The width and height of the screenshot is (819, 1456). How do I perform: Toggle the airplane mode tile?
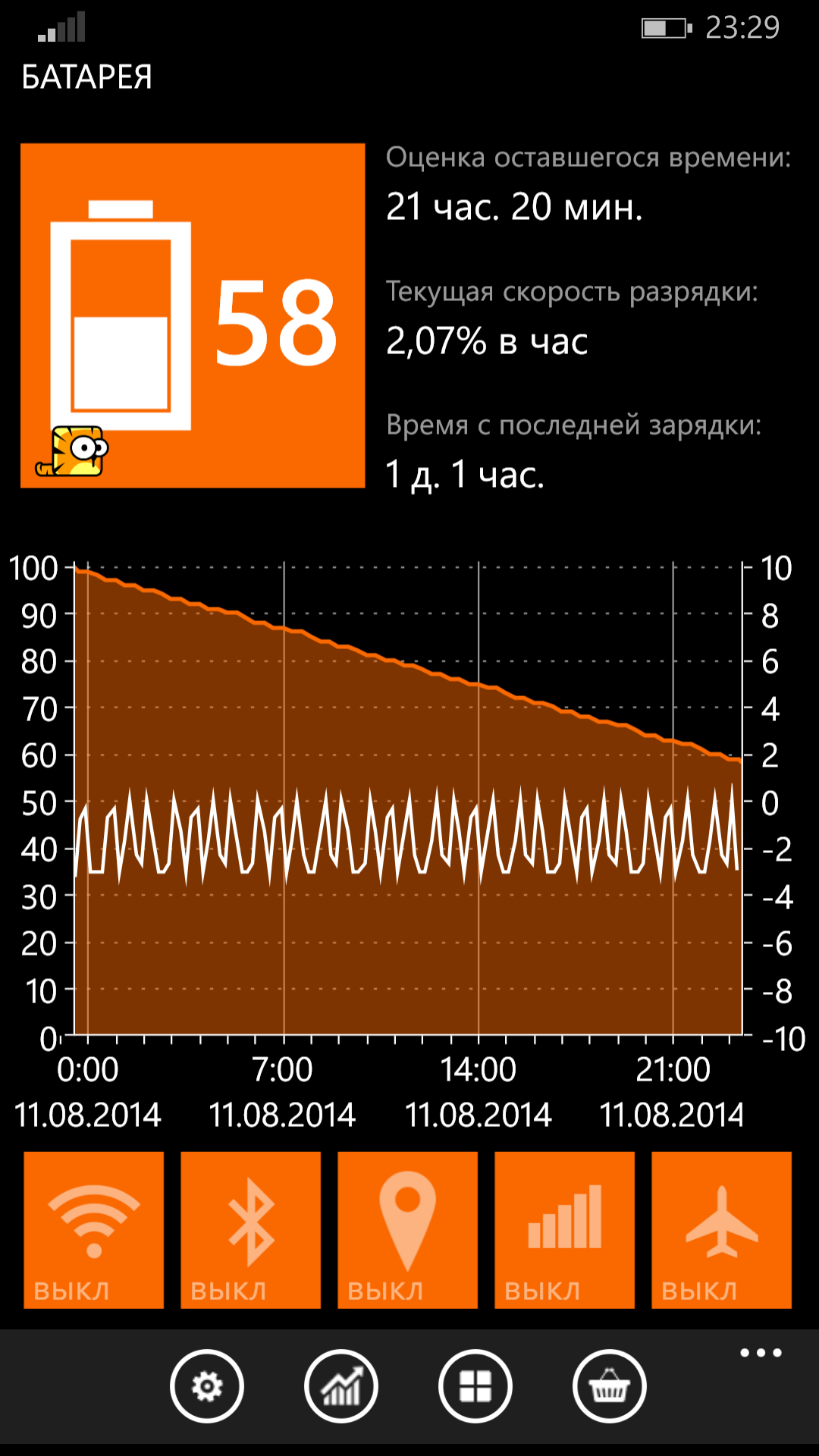click(x=721, y=1229)
